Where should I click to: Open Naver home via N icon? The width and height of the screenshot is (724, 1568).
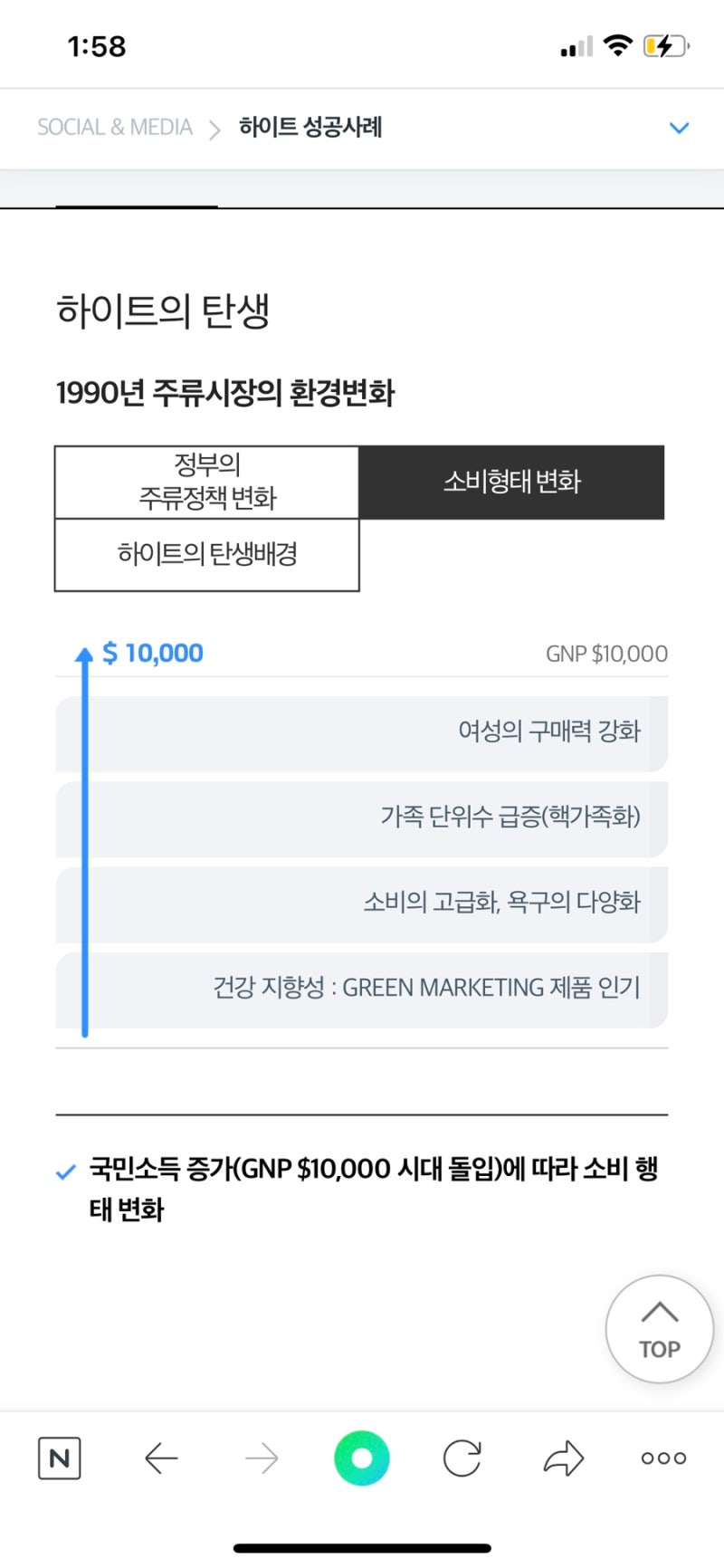(x=60, y=1458)
